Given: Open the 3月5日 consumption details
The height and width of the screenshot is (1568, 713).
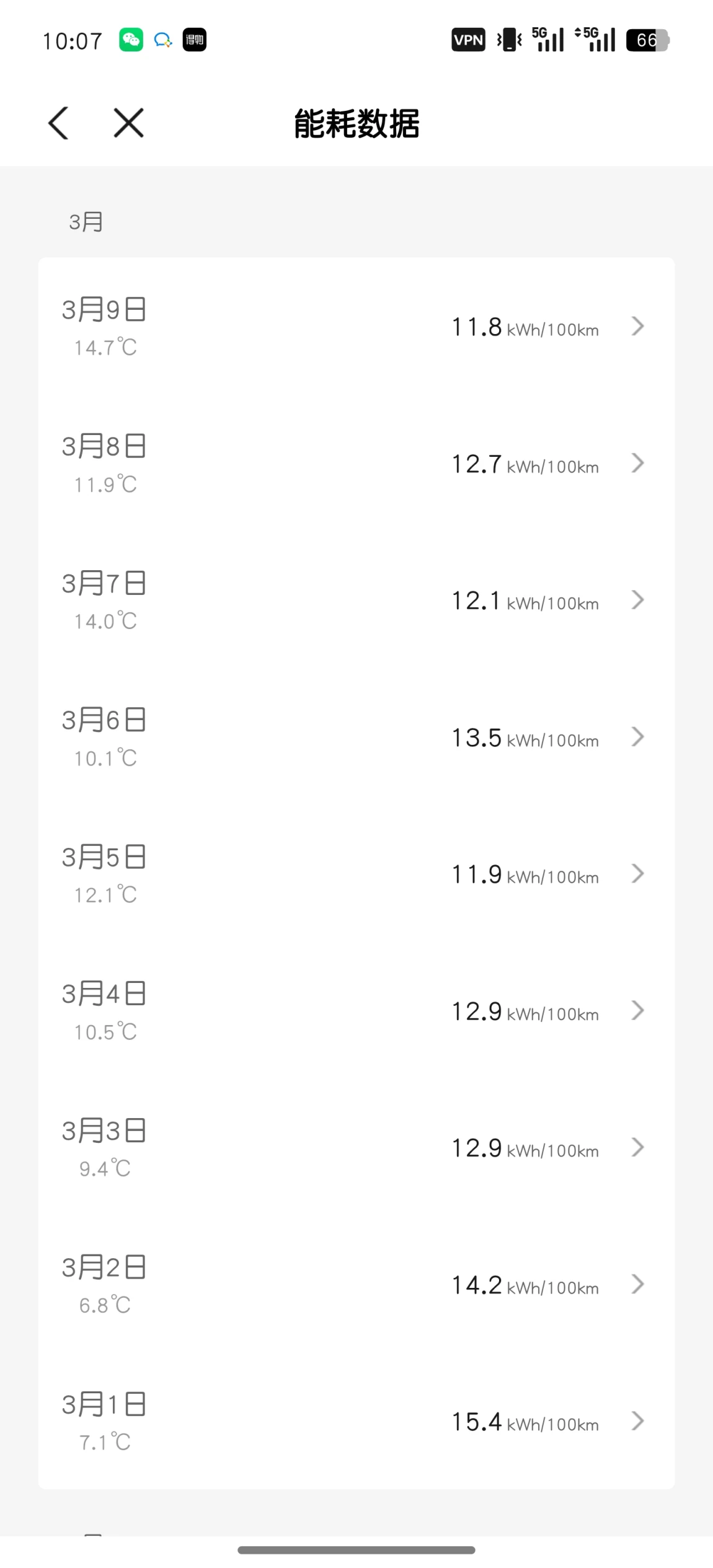Looking at the screenshot, I should point(356,874).
